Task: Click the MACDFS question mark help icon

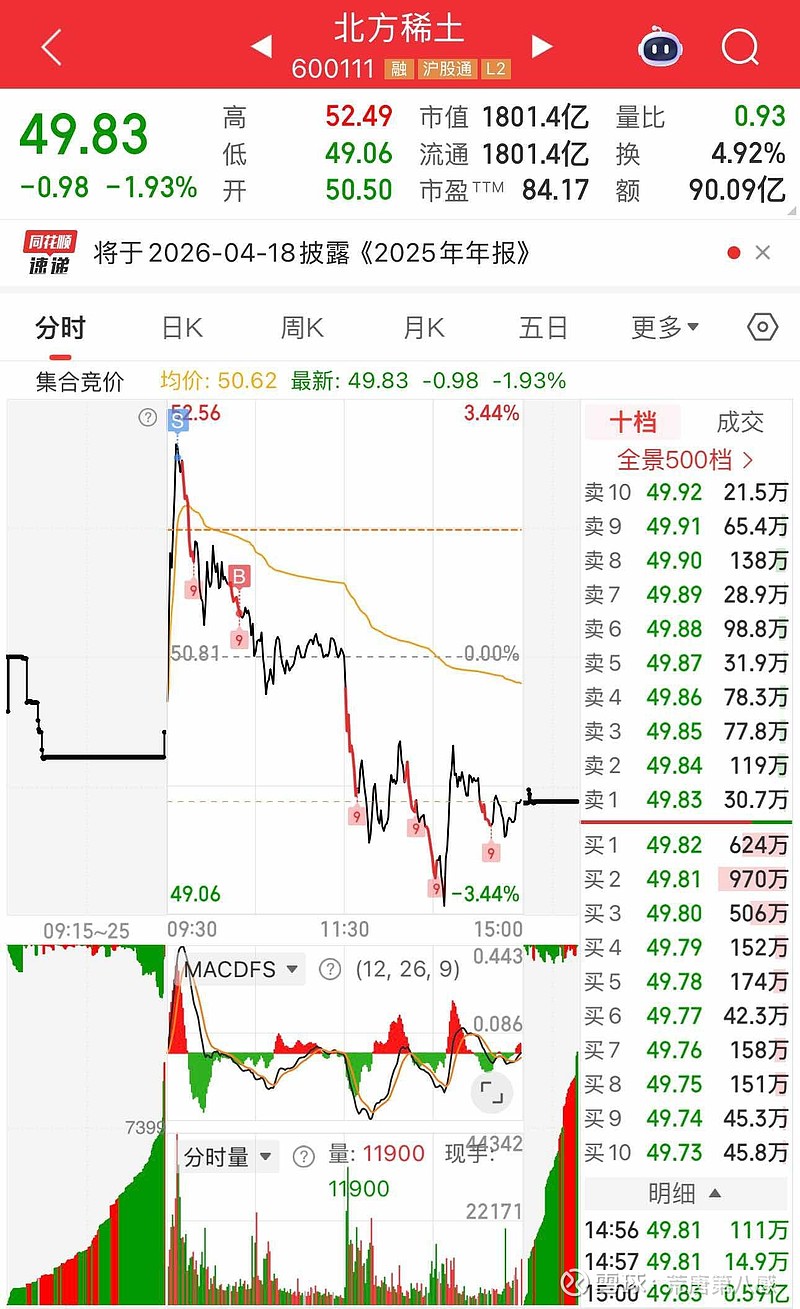Action: 330,968
